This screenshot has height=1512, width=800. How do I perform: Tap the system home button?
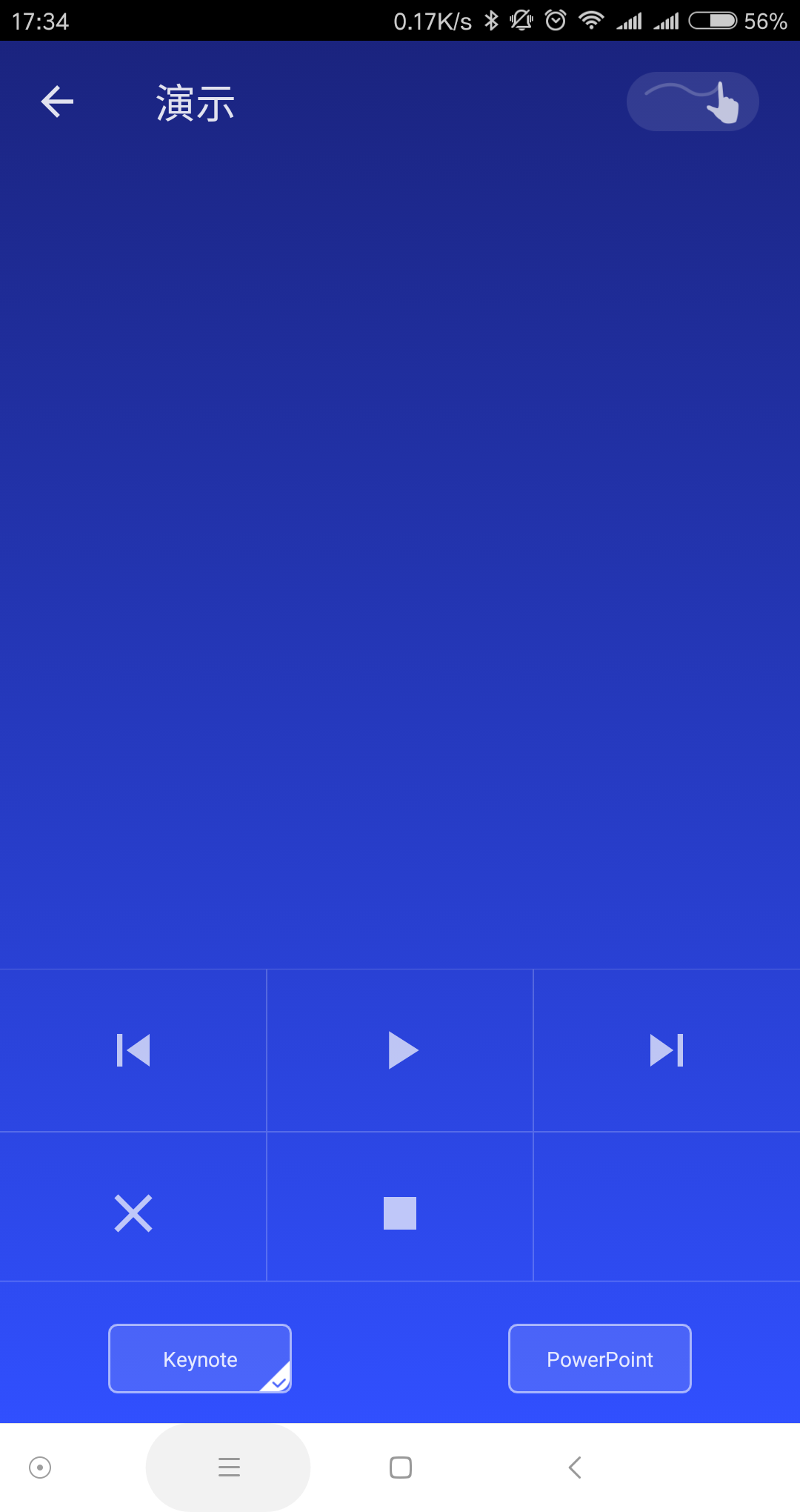(x=401, y=1468)
